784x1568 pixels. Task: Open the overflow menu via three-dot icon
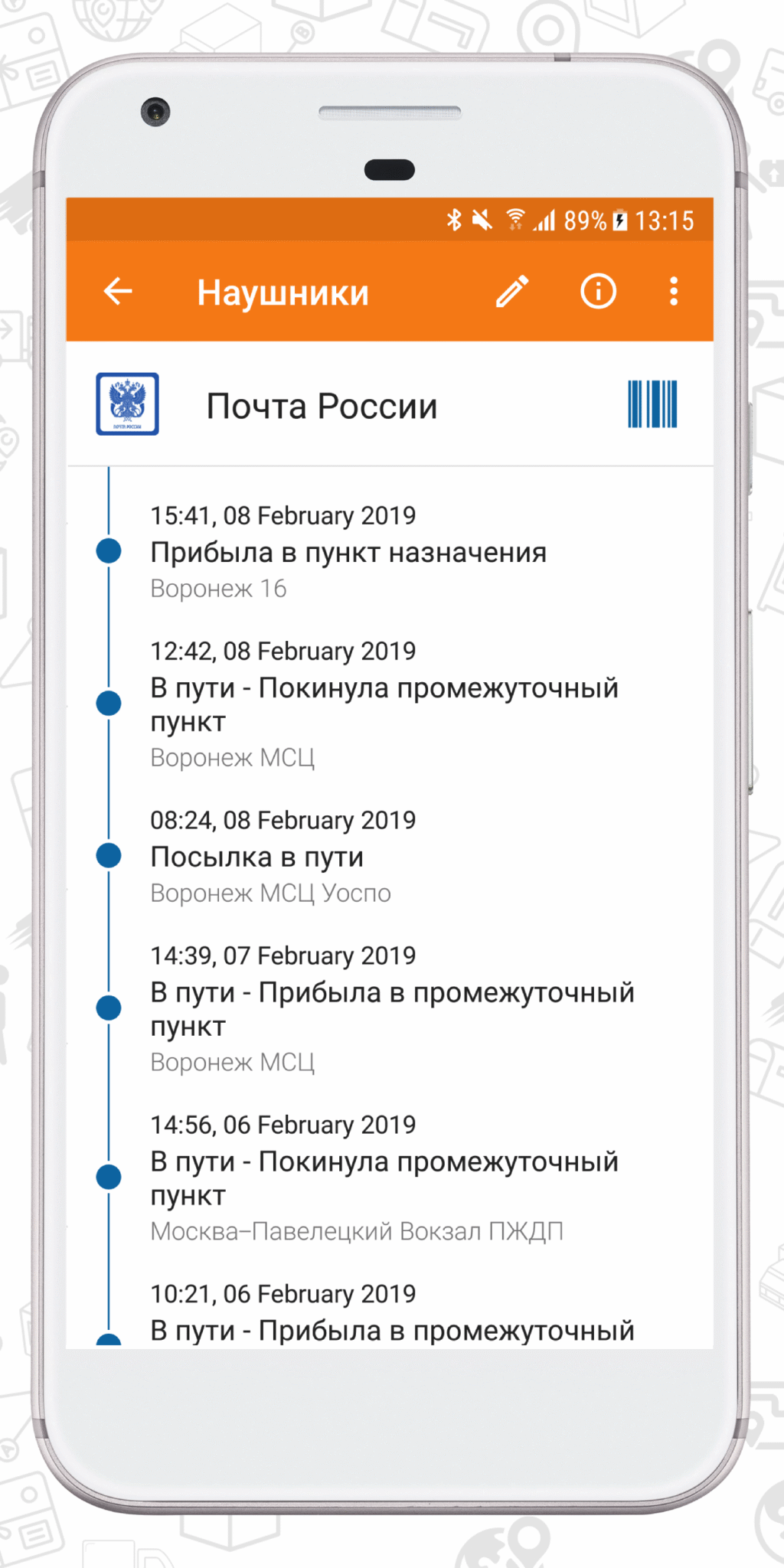tap(673, 291)
